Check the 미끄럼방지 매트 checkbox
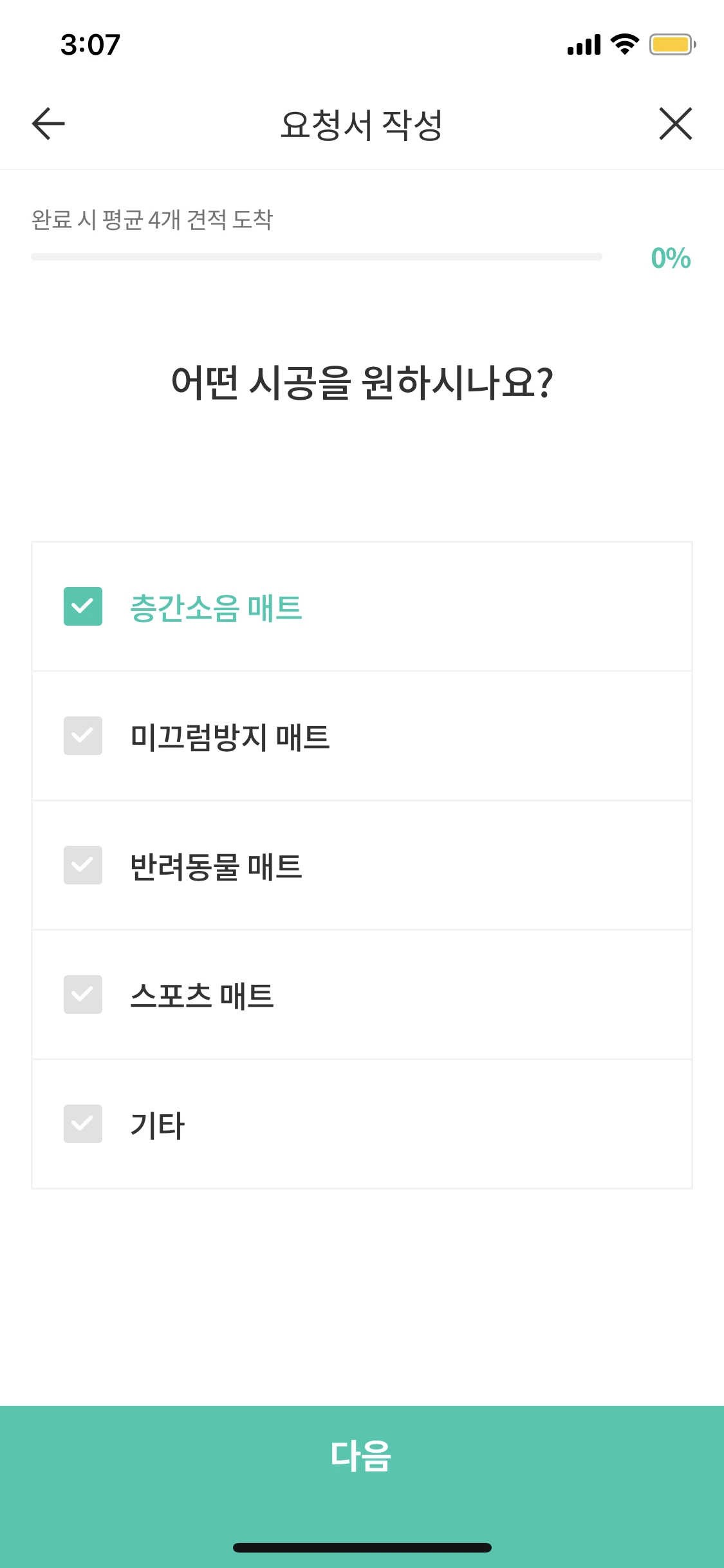The image size is (724, 1568). (82, 736)
